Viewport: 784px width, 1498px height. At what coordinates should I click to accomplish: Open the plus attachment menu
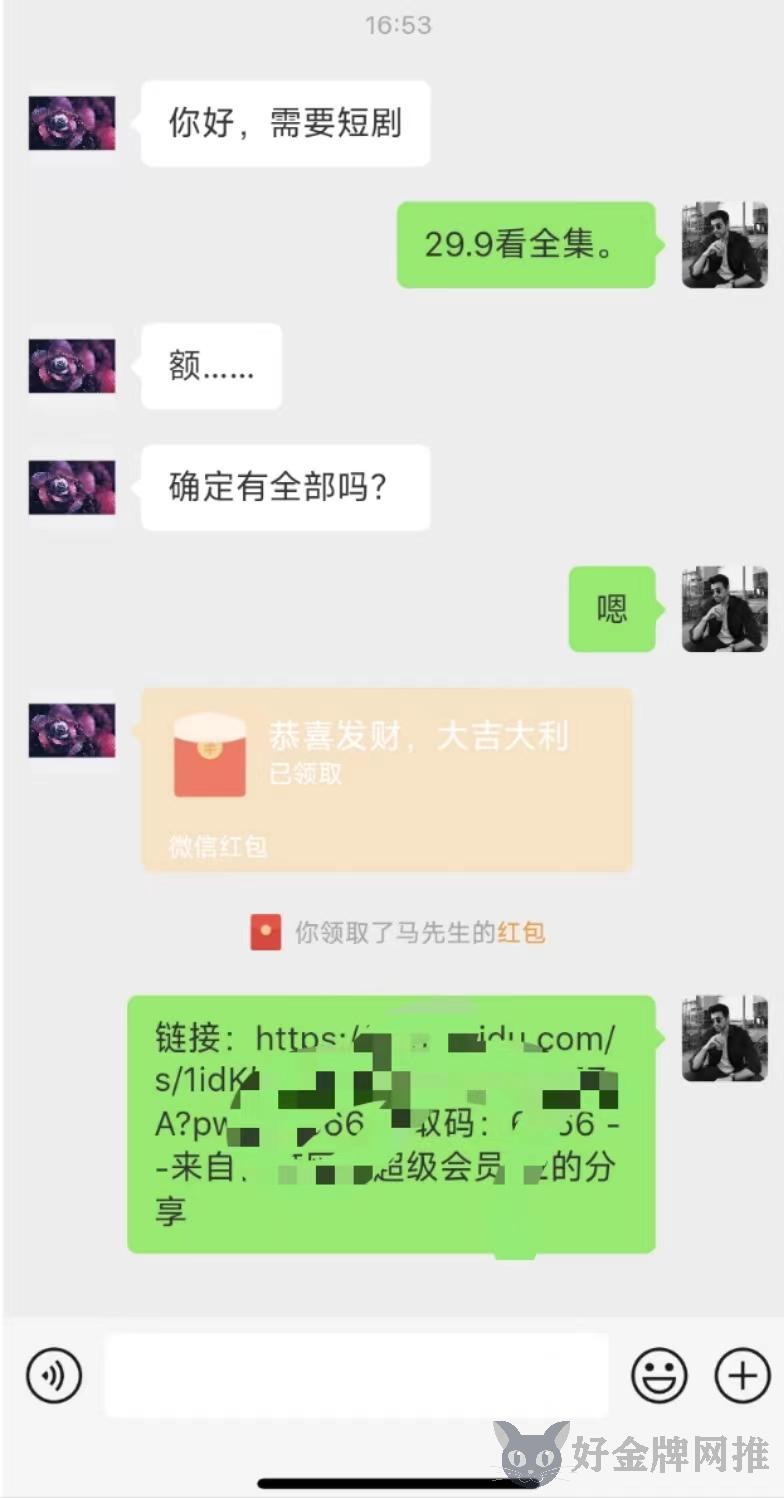tap(742, 1376)
